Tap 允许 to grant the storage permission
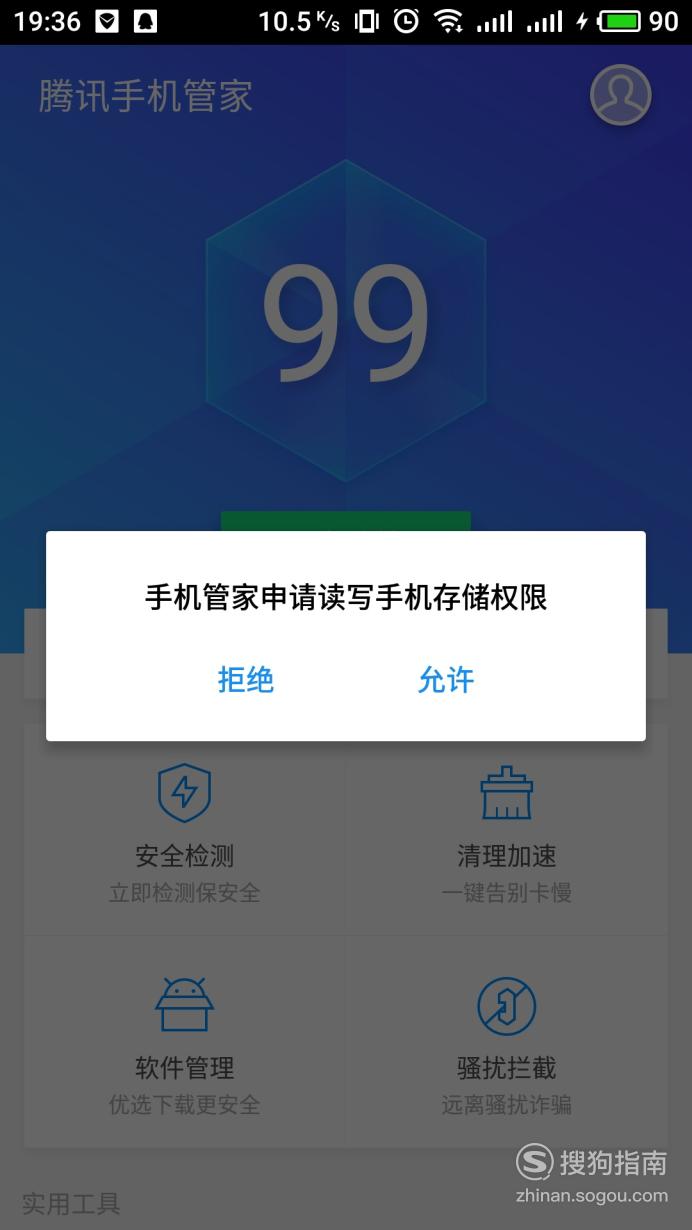 446,680
